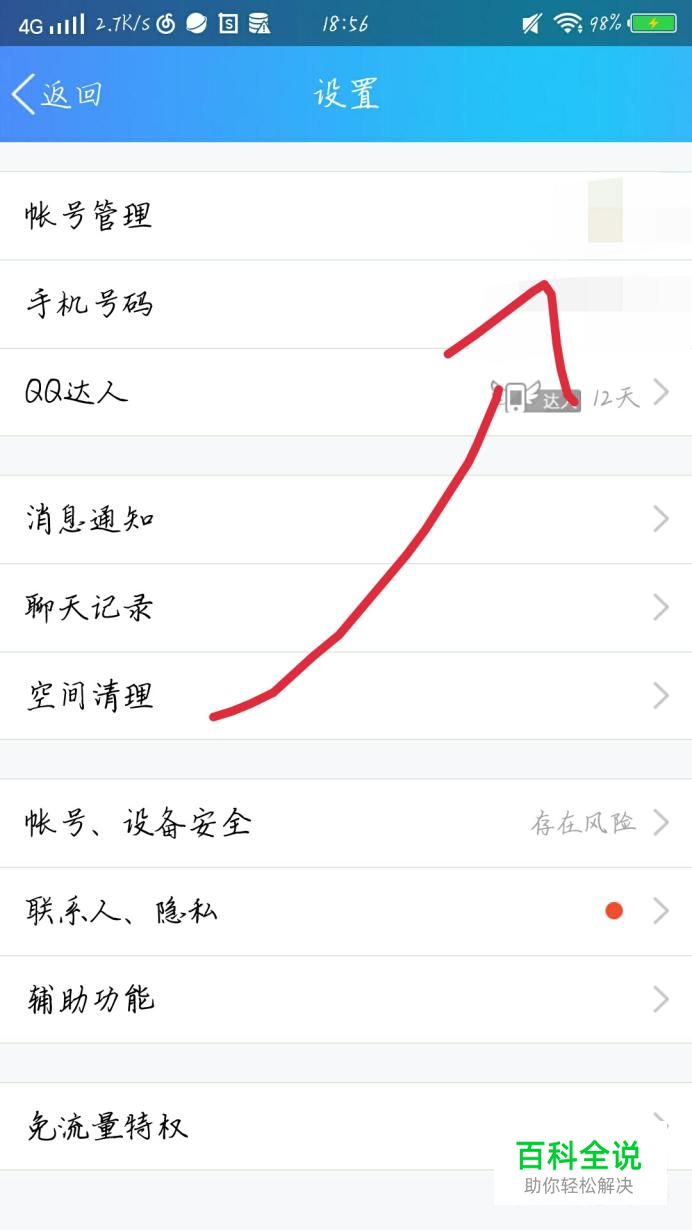Open 空间清理 storage cleanup
The image size is (692, 1230).
[346, 696]
